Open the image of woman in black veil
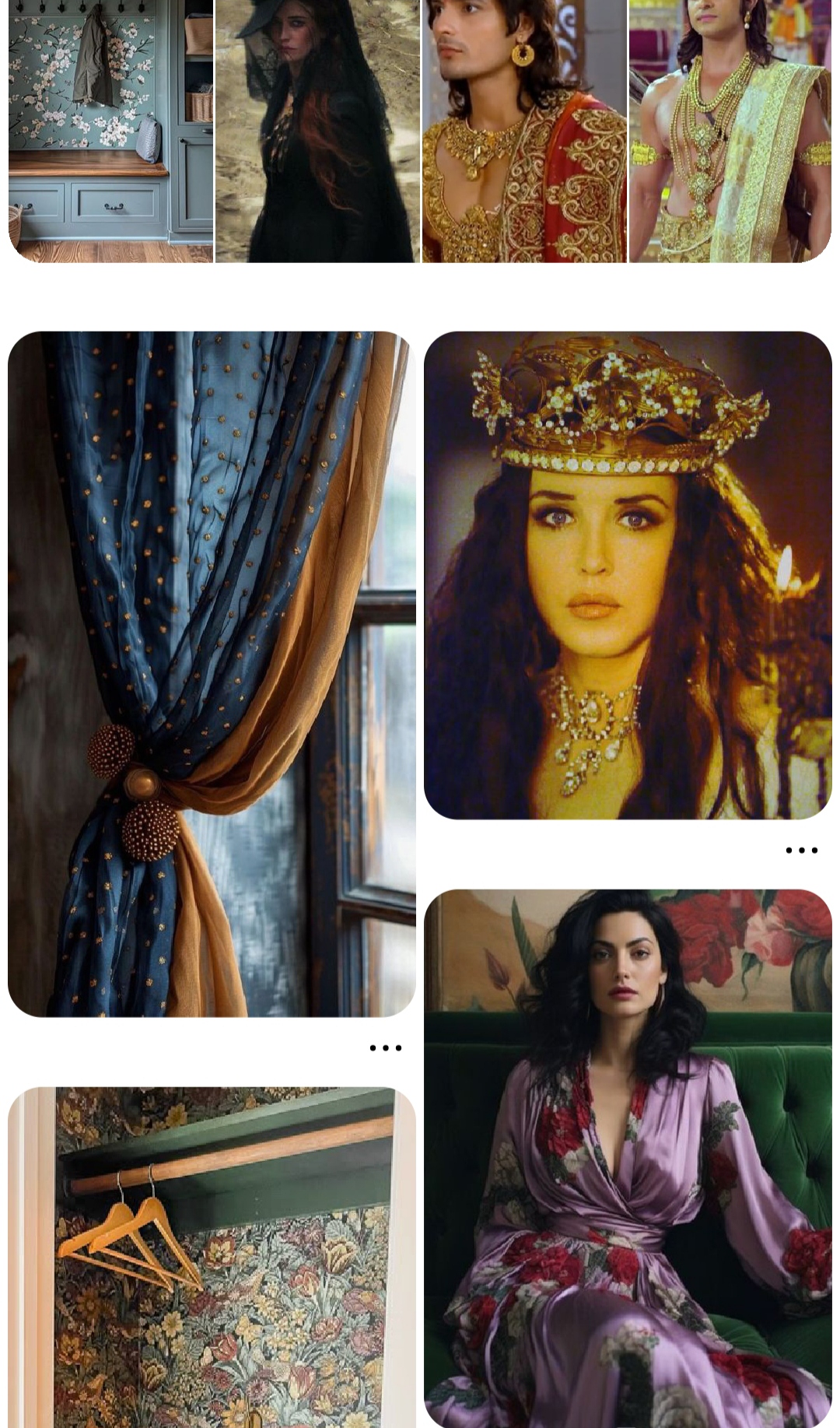 (x=317, y=131)
